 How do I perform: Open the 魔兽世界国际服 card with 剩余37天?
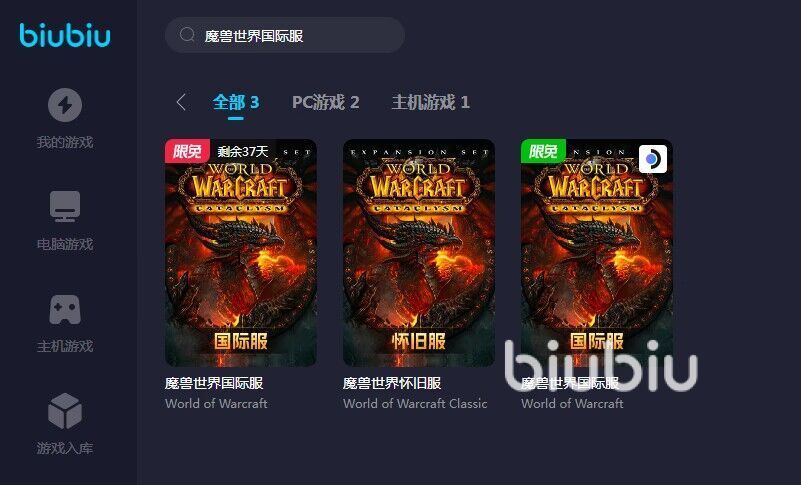click(241, 252)
